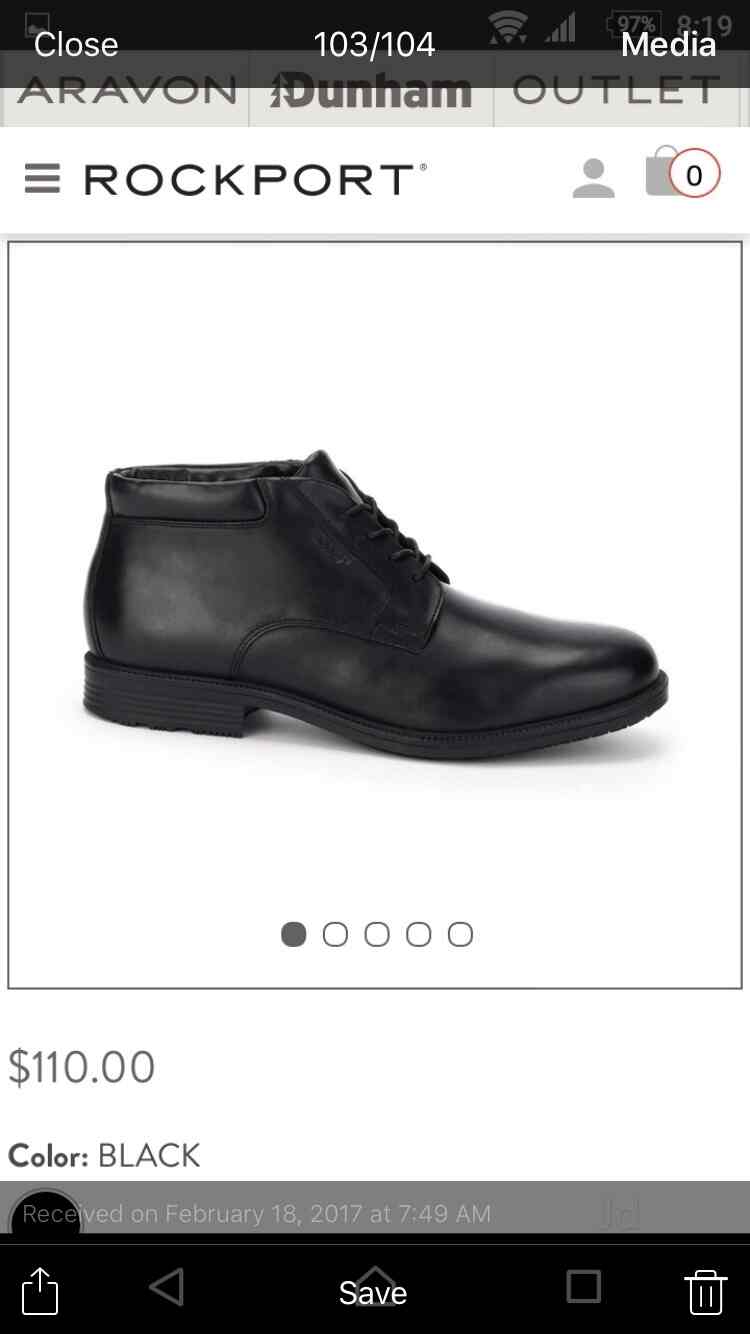Delete this image with the trash icon
Screen dimensions: 750x1334
click(705, 1291)
